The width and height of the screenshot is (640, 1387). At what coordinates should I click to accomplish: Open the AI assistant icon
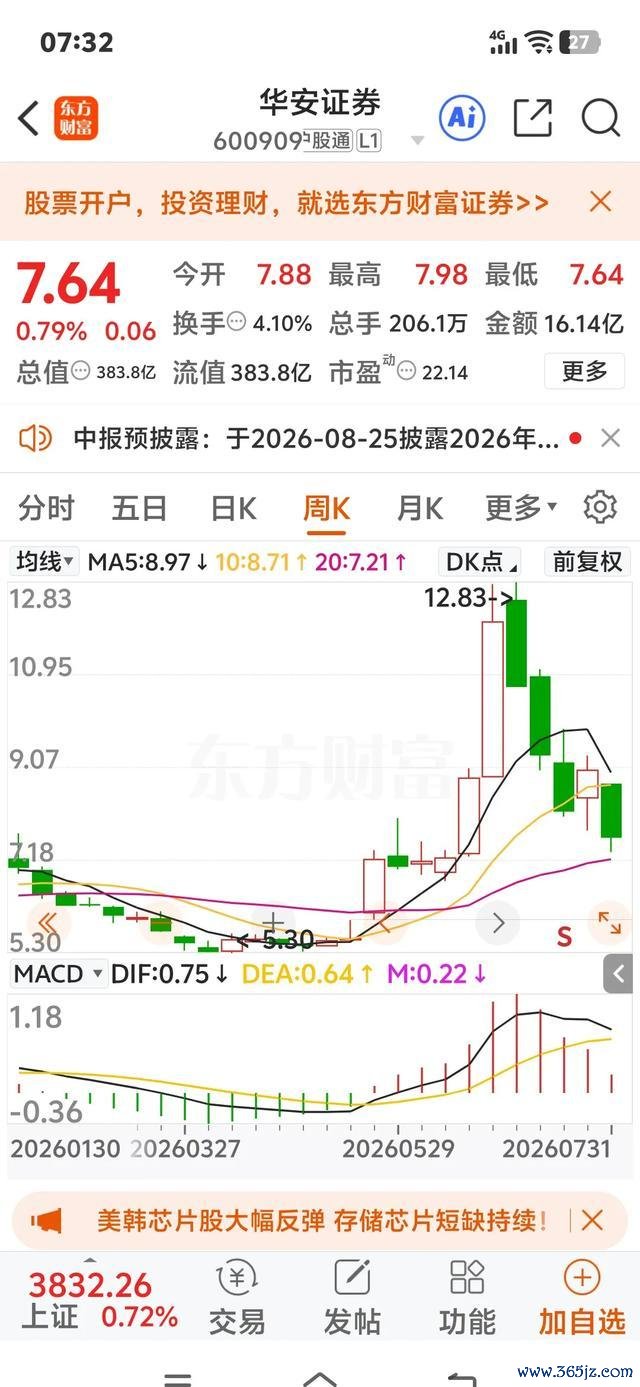461,118
